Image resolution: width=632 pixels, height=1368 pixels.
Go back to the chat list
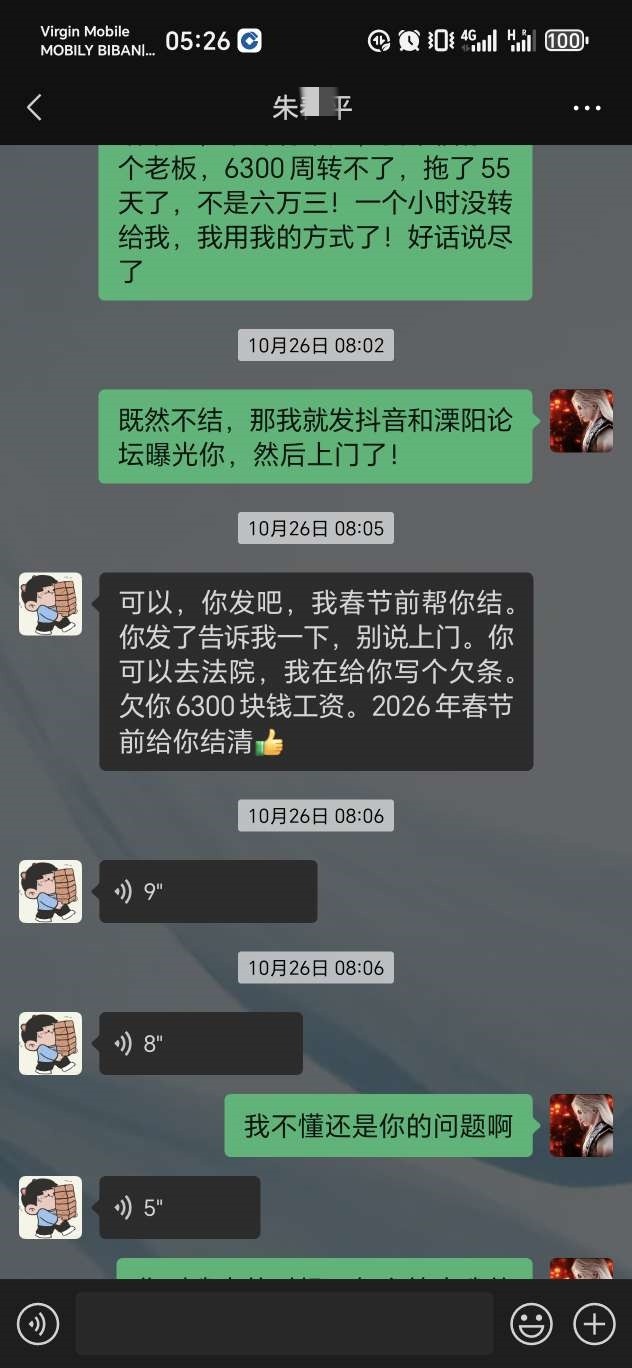click(34, 108)
